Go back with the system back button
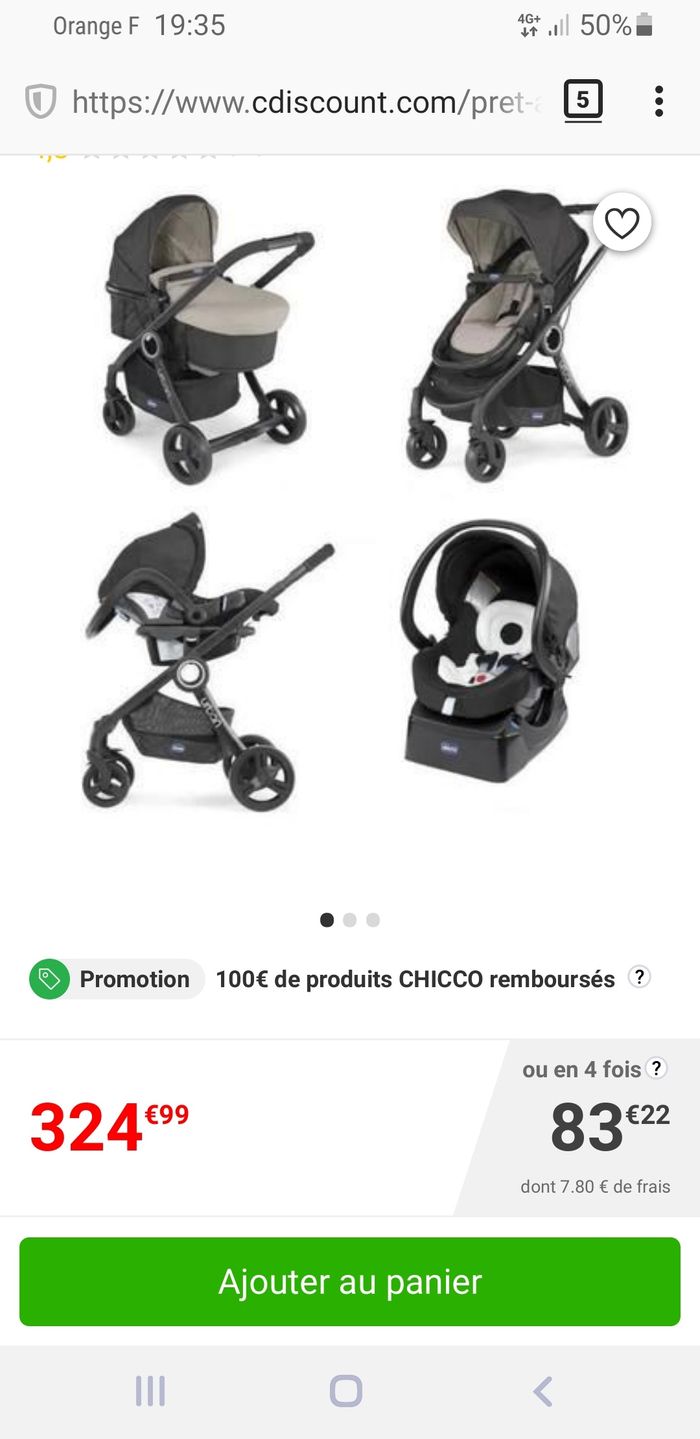The image size is (700, 1439). (x=542, y=1391)
